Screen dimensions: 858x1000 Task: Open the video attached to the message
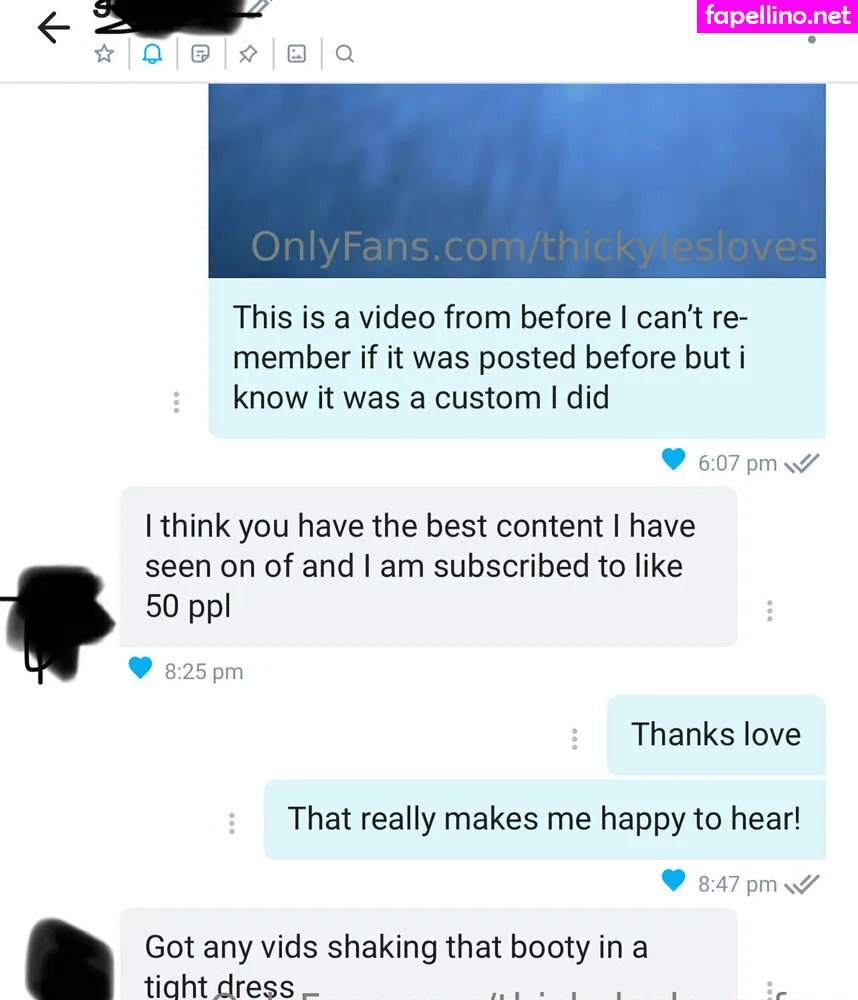pyautogui.click(x=516, y=180)
